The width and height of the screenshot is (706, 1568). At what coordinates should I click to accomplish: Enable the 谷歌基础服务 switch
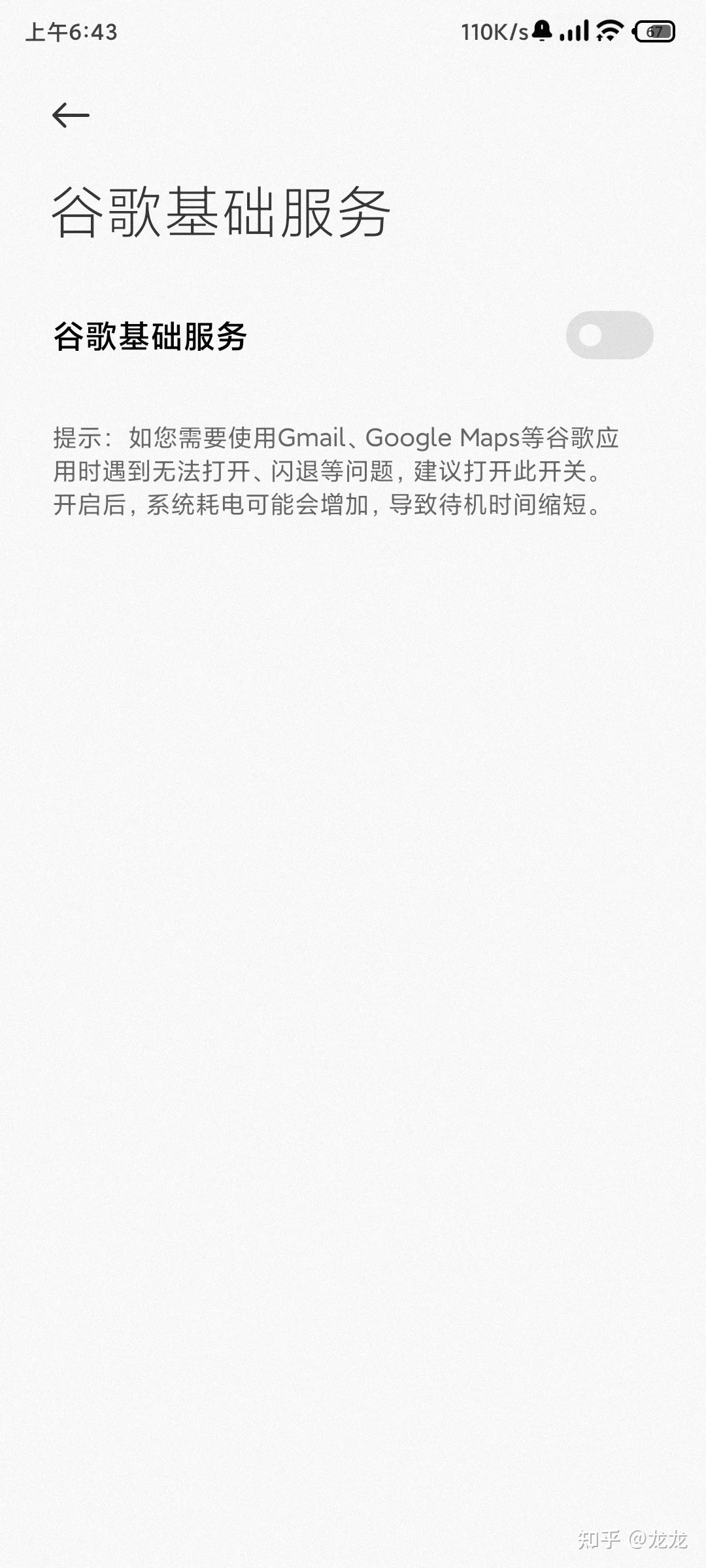(x=609, y=335)
